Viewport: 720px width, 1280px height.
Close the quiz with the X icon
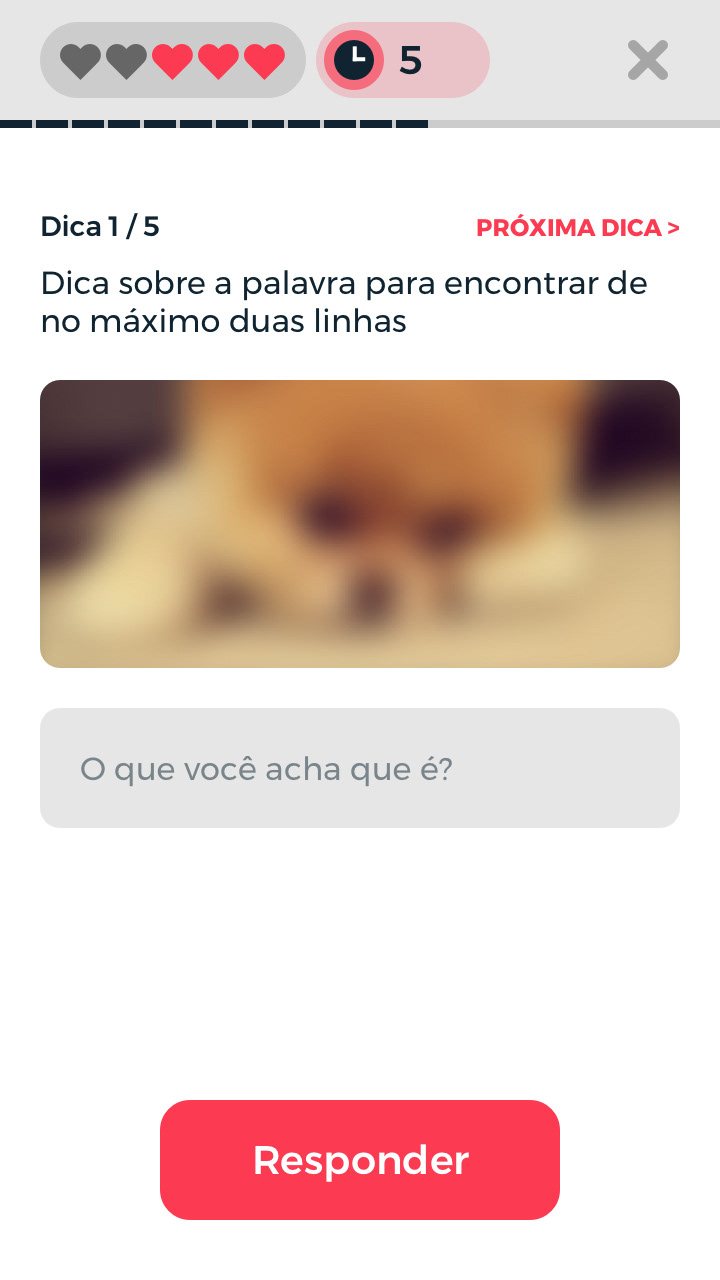pos(648,60)
